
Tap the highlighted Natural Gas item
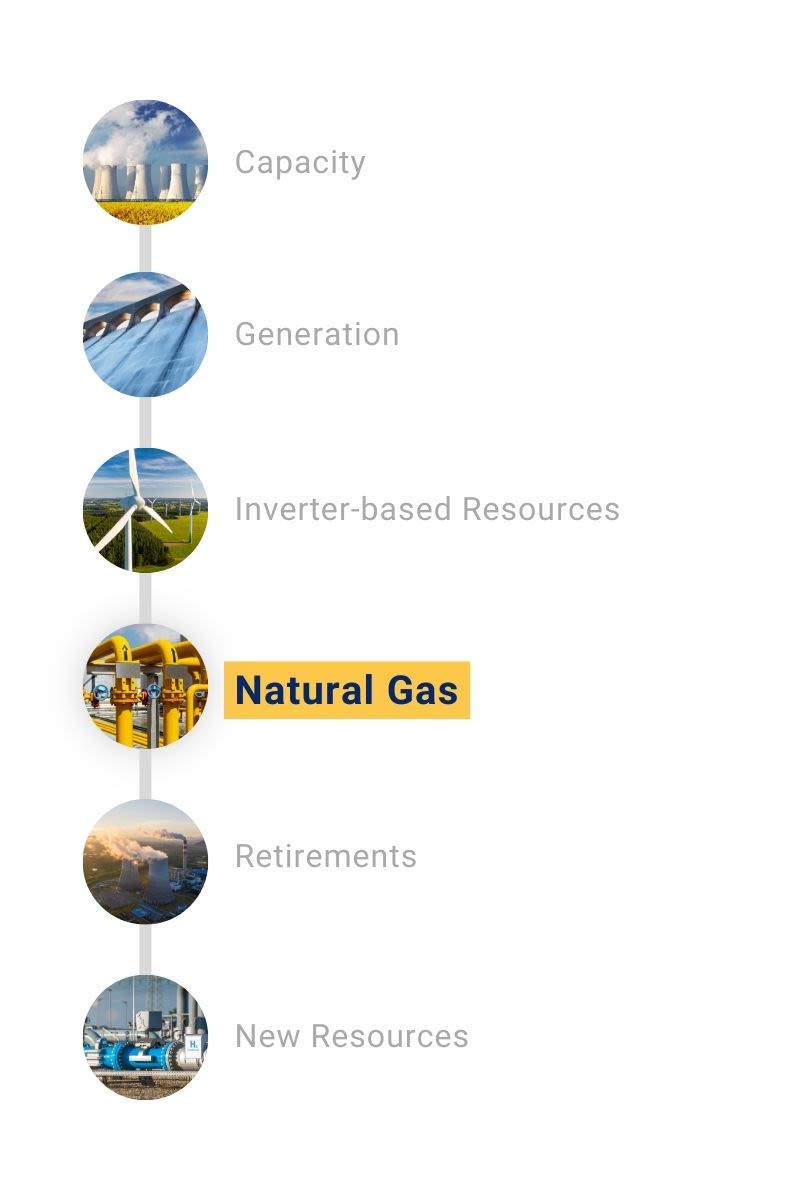(x=346, y=690)
